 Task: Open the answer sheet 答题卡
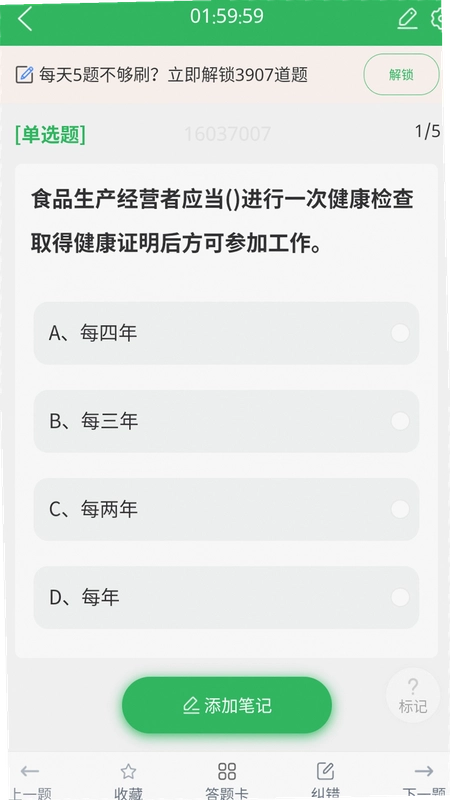coord(227,782)
